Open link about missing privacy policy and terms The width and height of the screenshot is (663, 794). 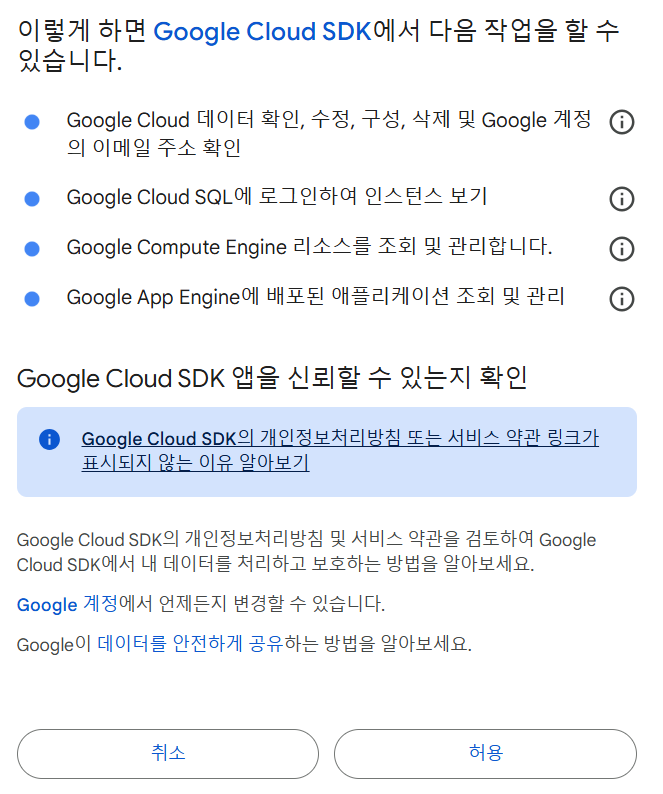[x=340, y=451]
